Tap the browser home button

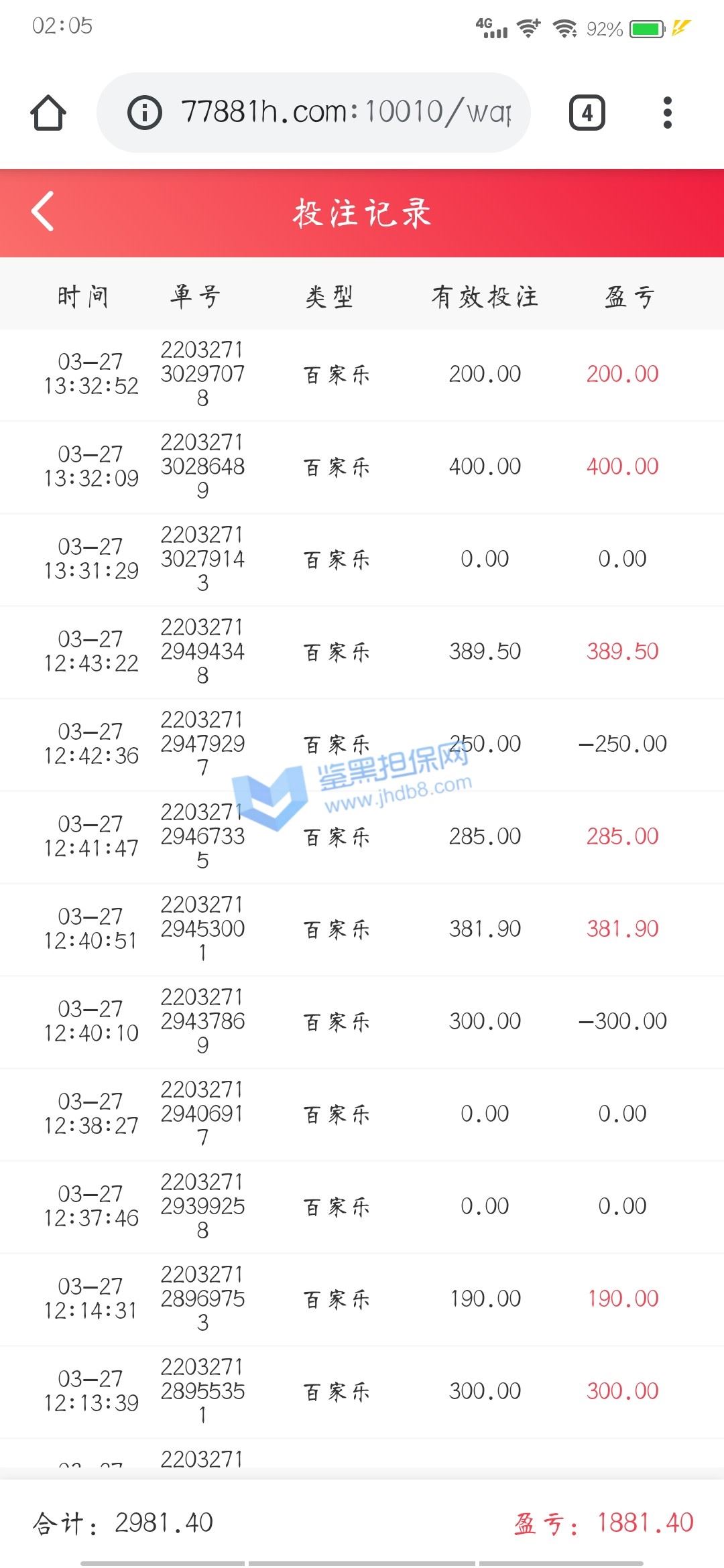pyautogui.click(x=48, y=113)
